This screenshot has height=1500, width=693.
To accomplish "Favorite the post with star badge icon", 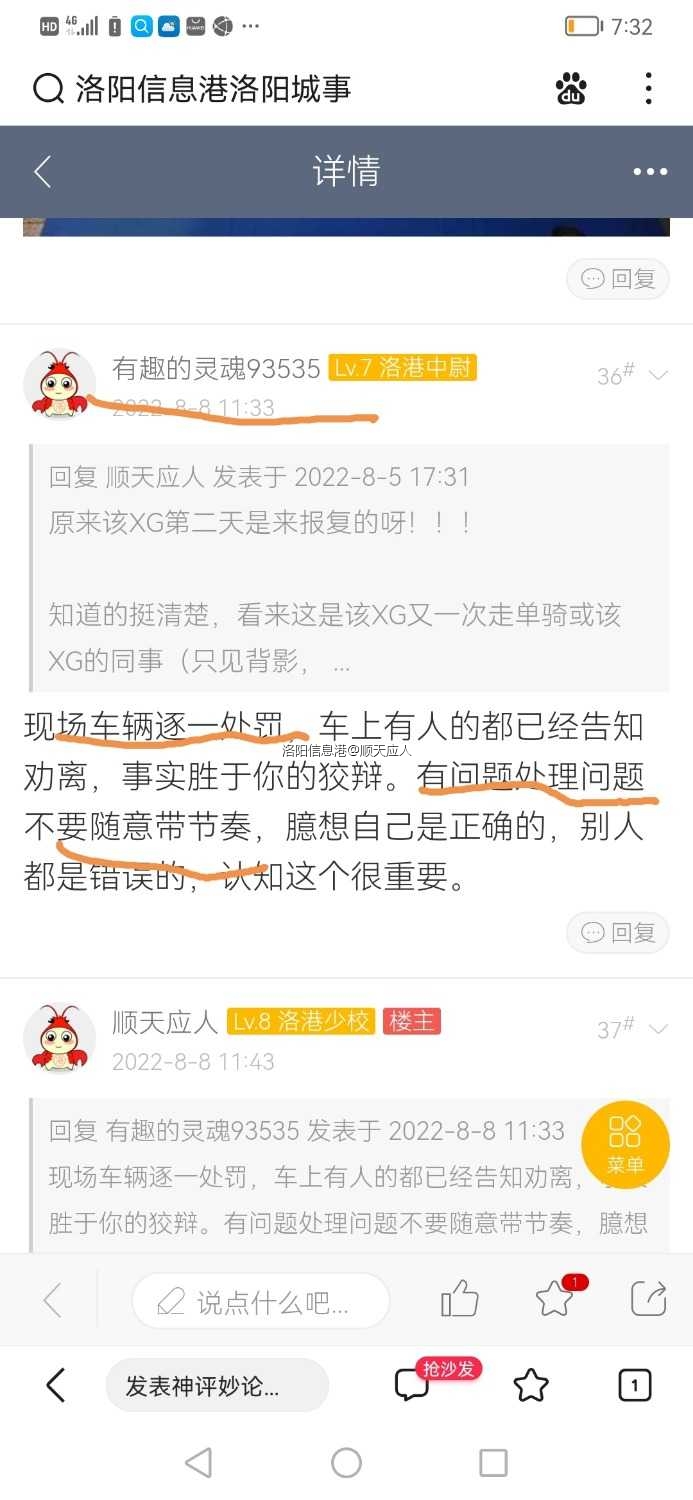I will pos(555,1299).
